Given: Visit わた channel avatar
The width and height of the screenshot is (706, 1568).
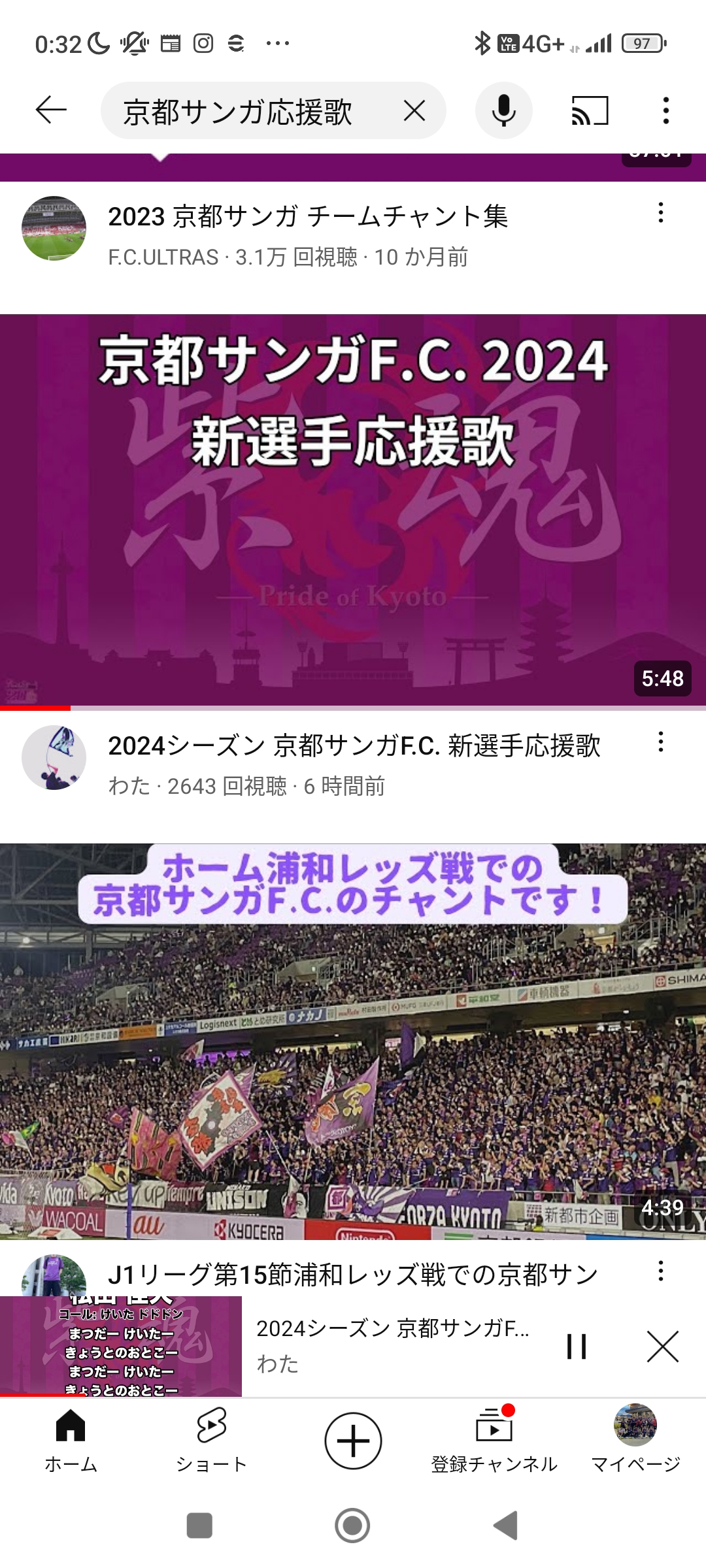Looking at the screenshot, I should (x=54, y=758).
